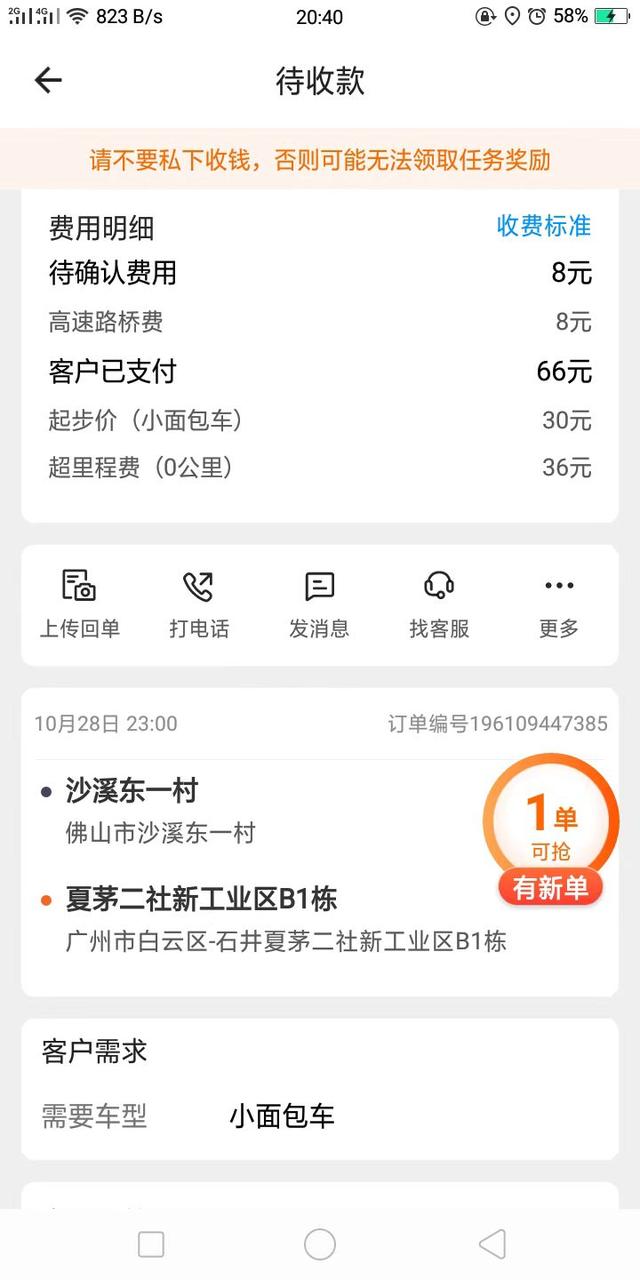Tap 上传回单 to upload receipt

(80, 604)
